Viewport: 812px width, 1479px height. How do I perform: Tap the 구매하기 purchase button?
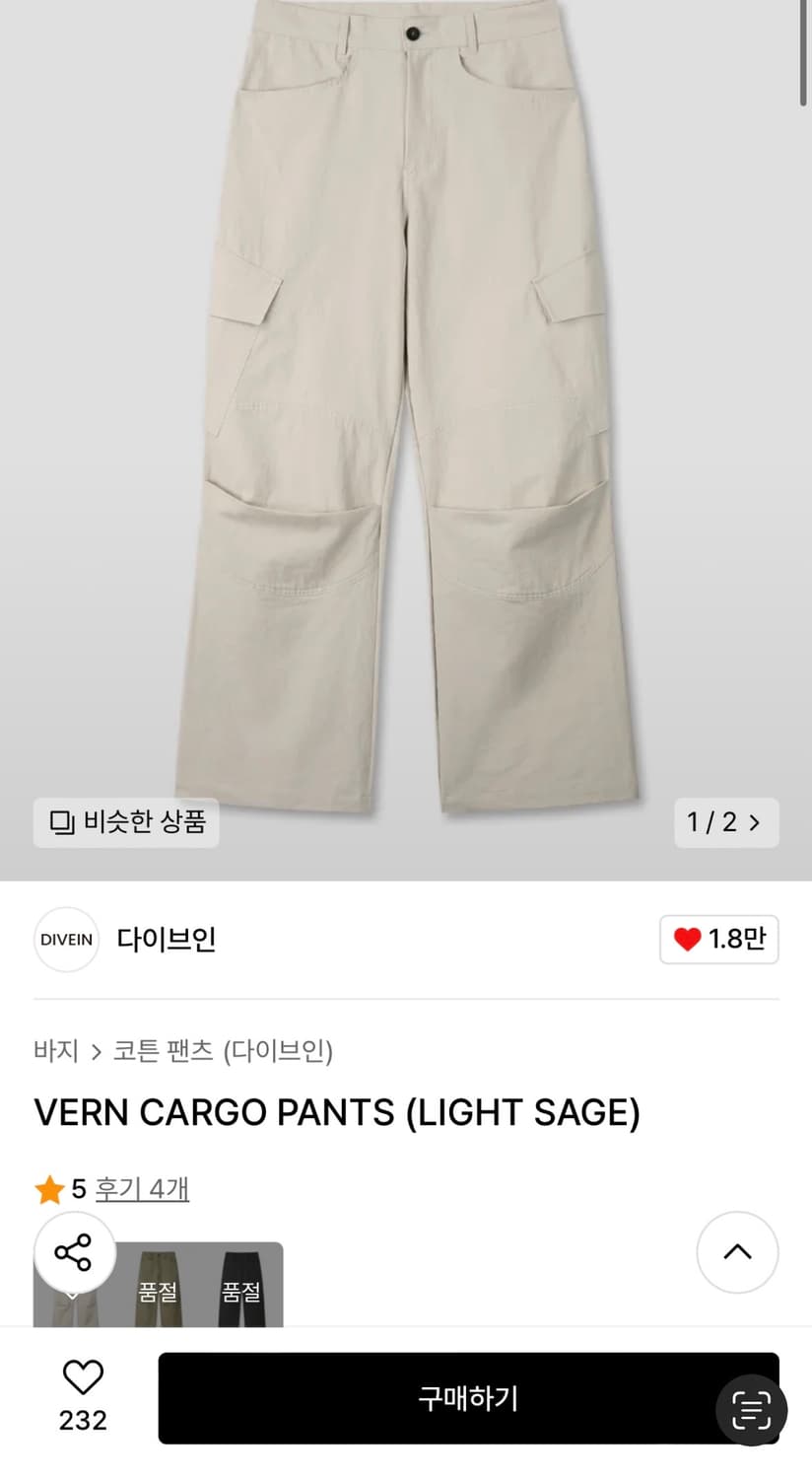468,1397
